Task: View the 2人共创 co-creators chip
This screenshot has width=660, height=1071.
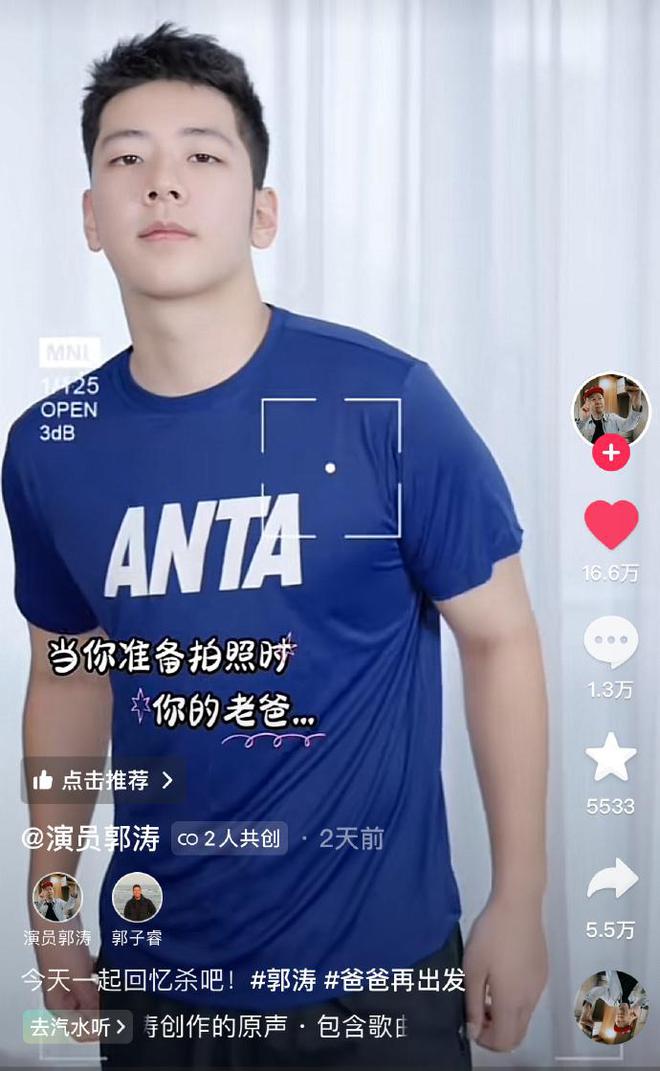Action: tap(229, 838)
